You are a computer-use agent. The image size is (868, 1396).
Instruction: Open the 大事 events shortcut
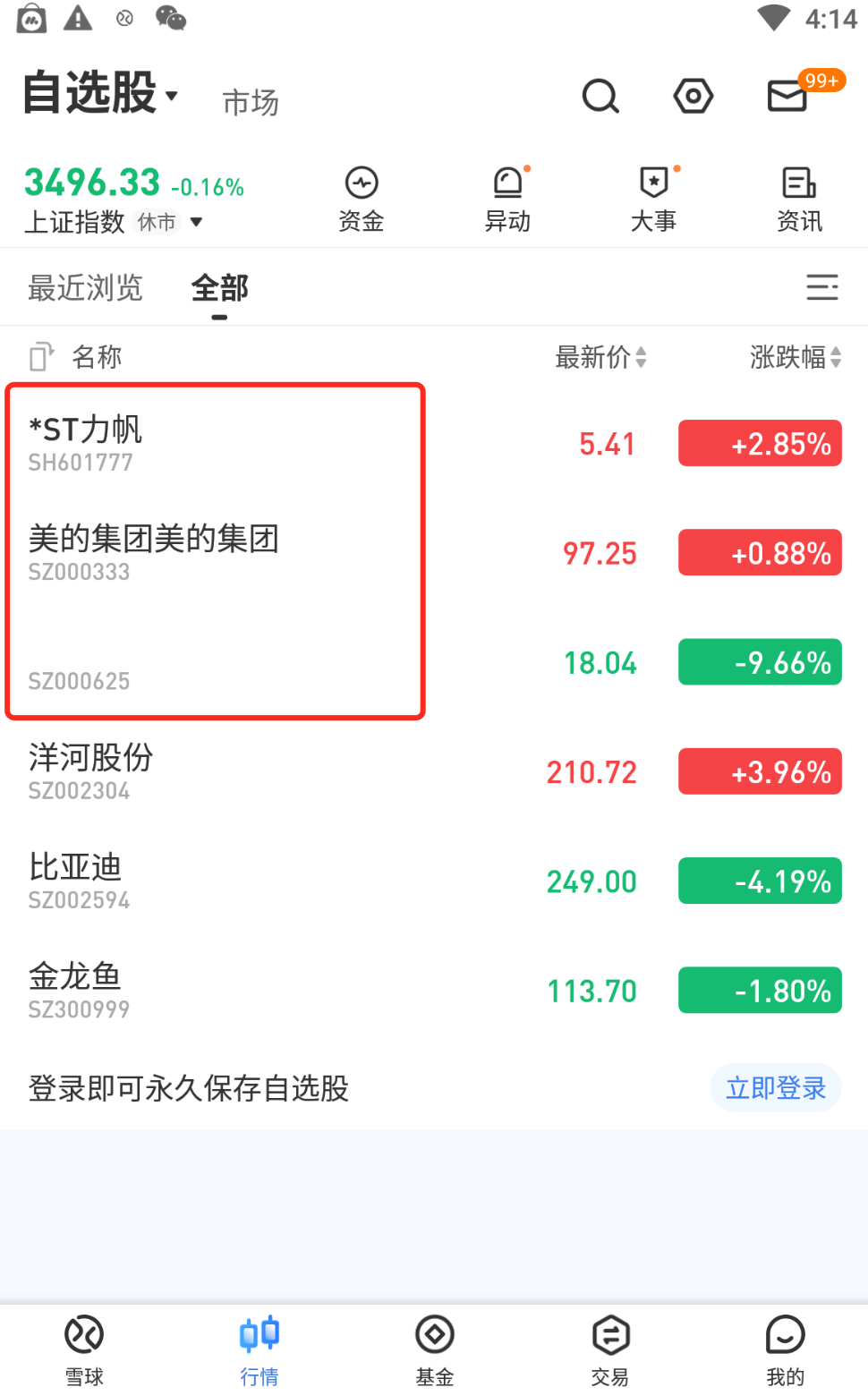coord(653,199)
